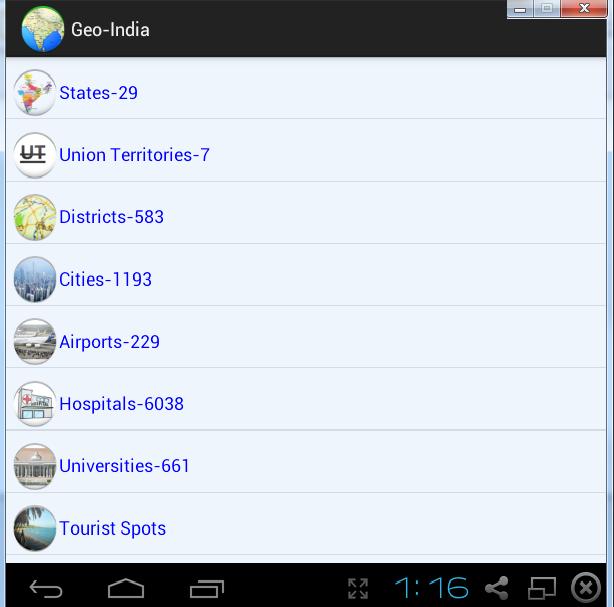
Task: Browse Hospitals-6038
Action: point(121,404)
